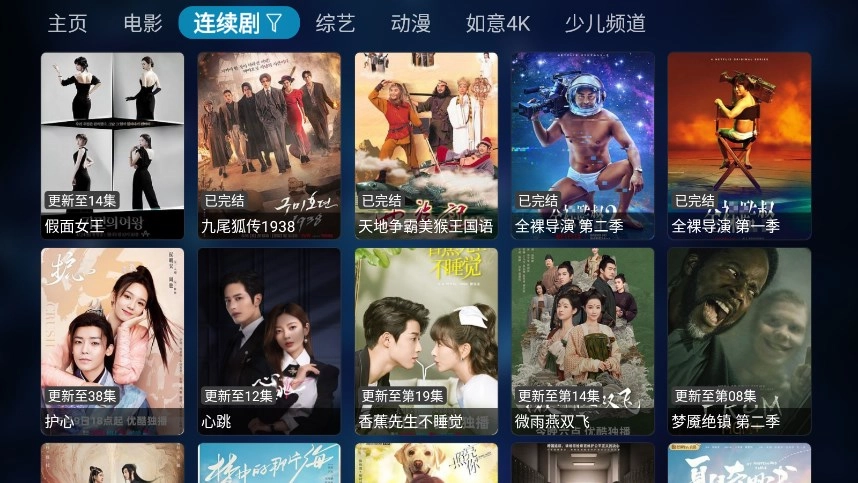Open the series 假面女王
This screenshot has width=858, height=483.
112,145
